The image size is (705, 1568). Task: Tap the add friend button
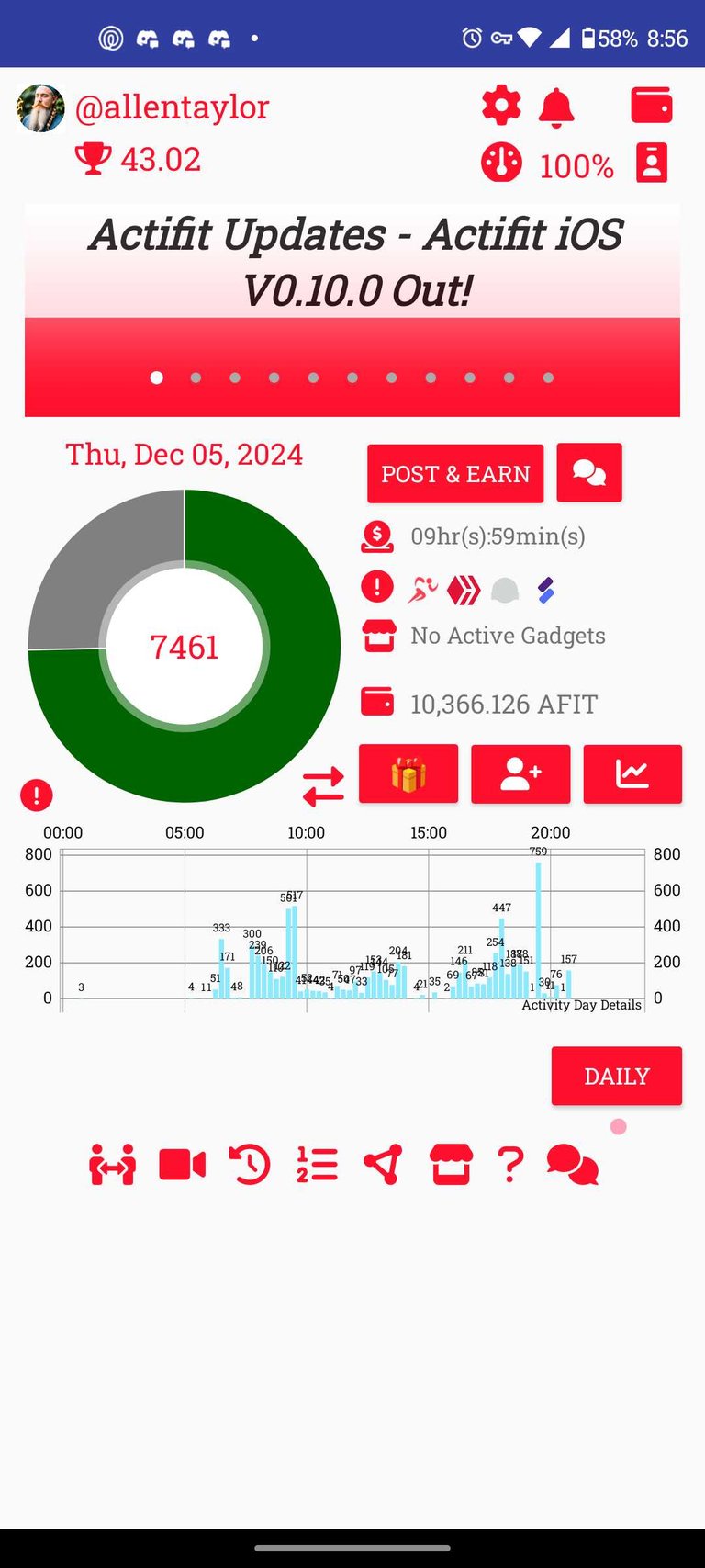tap(520, 774)
